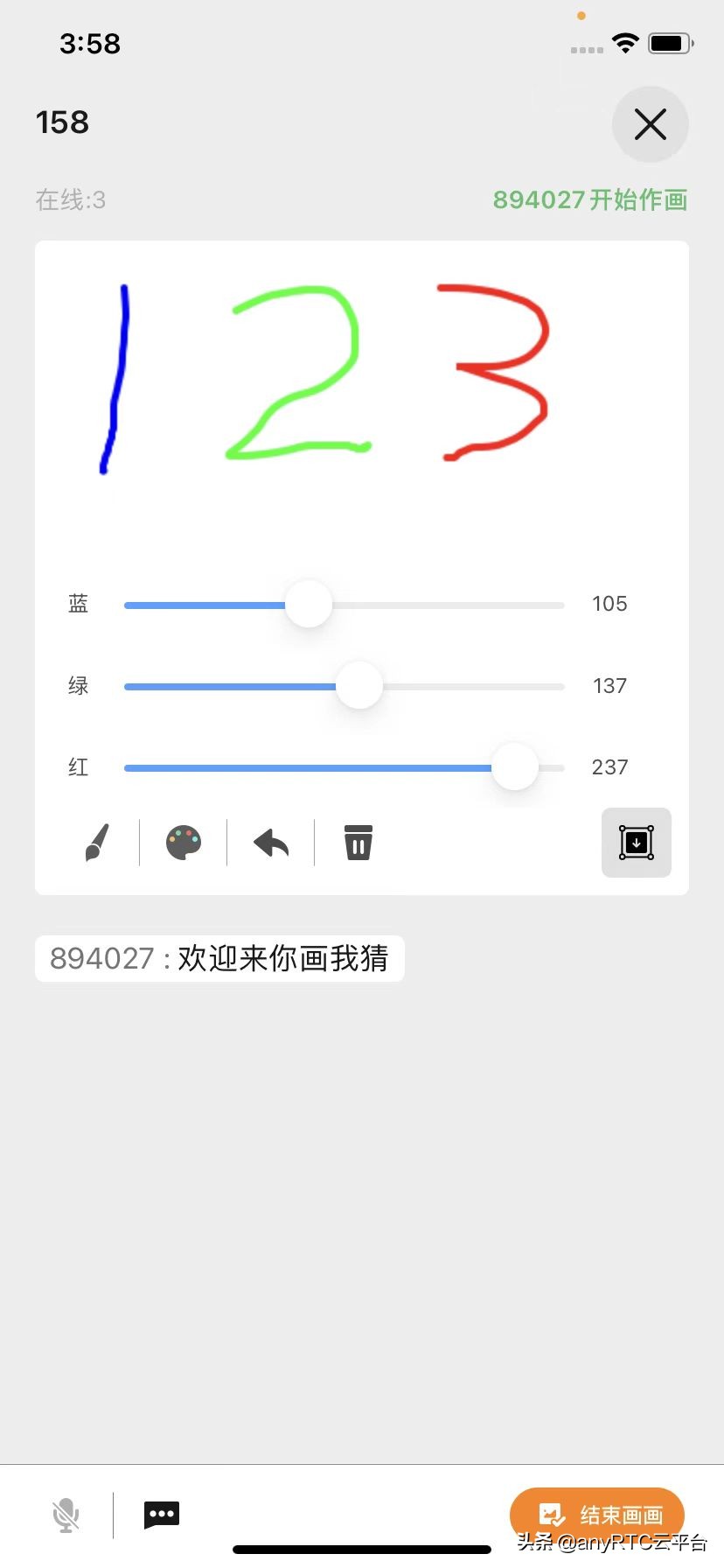Tap the 在线:3 online count label
Viewport: 724px width, 1568px height.
click(70, 199)
